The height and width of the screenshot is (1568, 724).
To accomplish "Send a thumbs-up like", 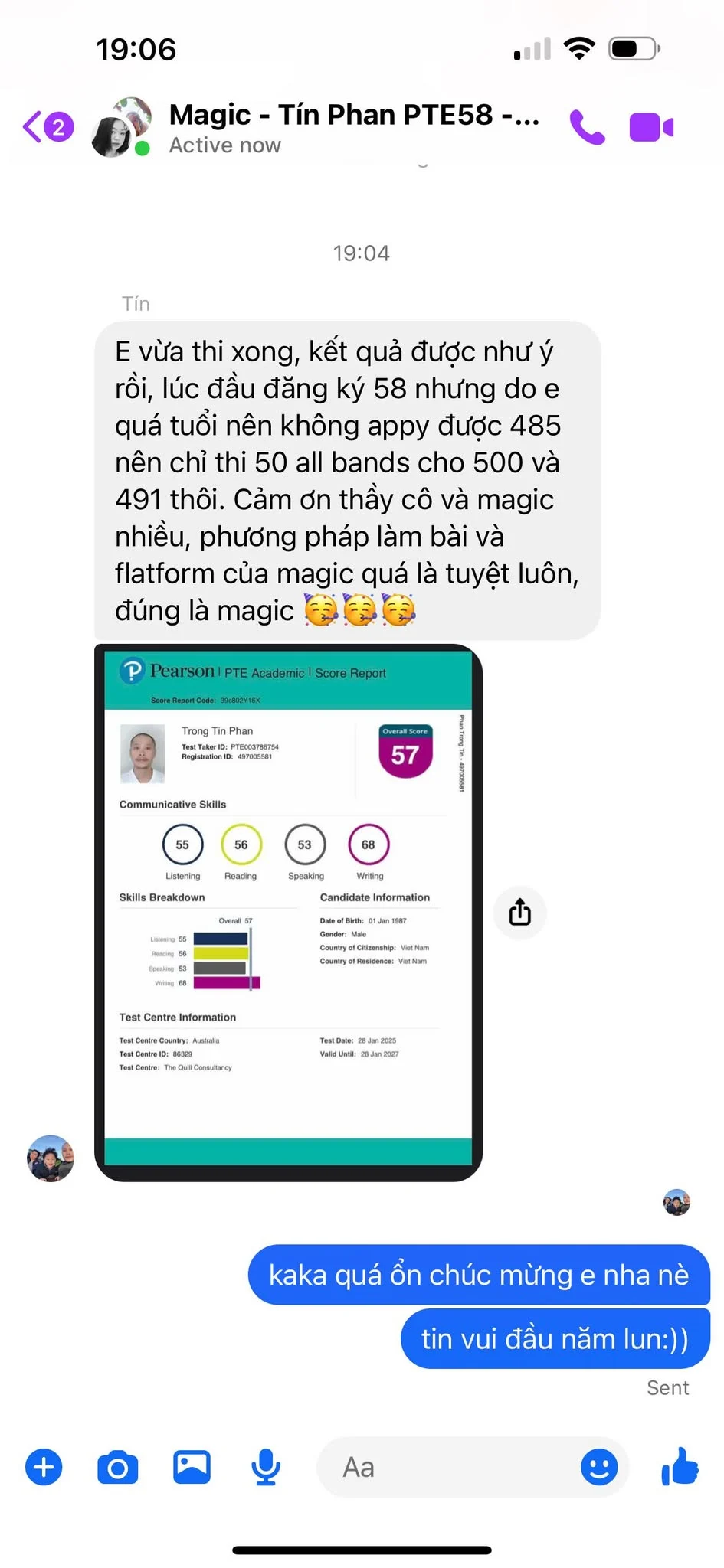I will [680, 1465].
